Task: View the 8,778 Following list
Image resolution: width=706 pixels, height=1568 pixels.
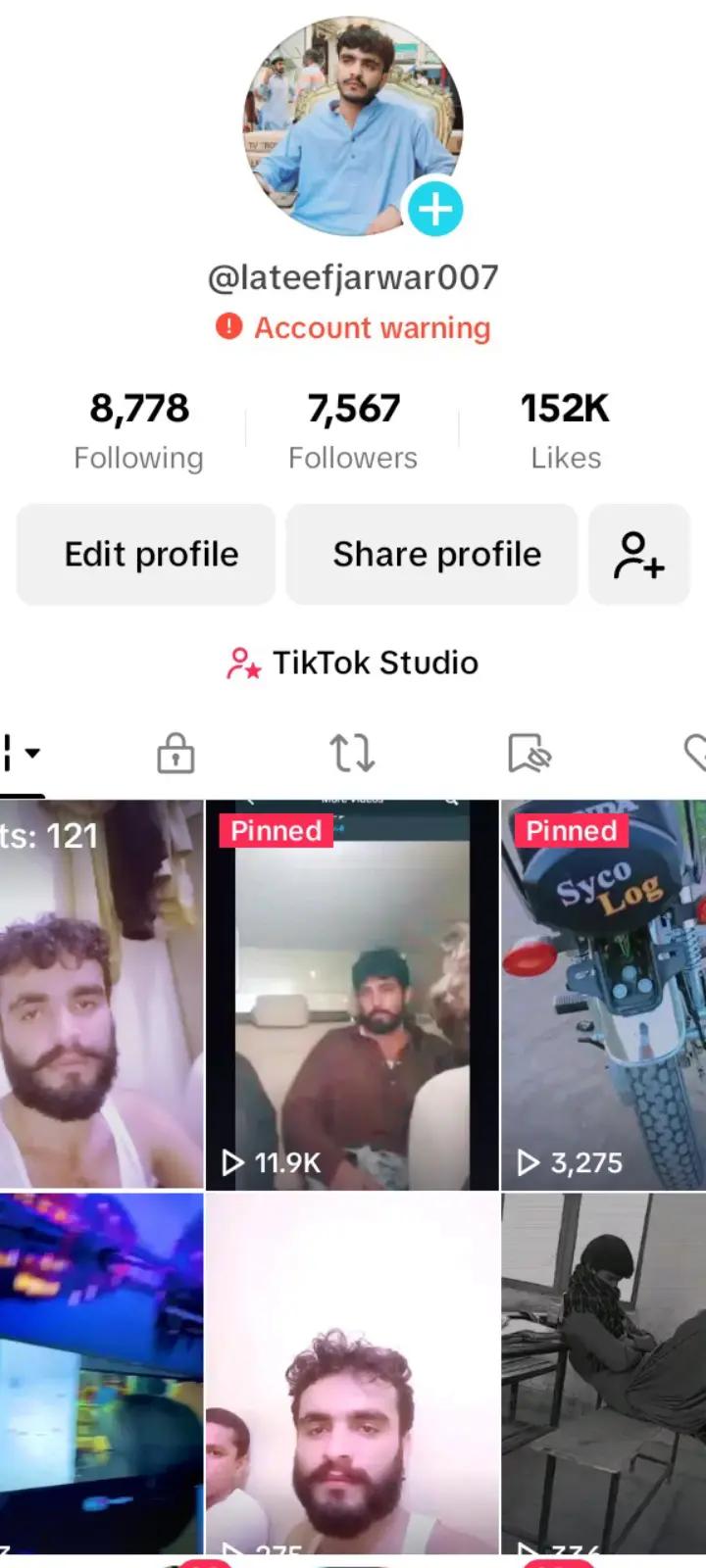Action: pos(138,430)
